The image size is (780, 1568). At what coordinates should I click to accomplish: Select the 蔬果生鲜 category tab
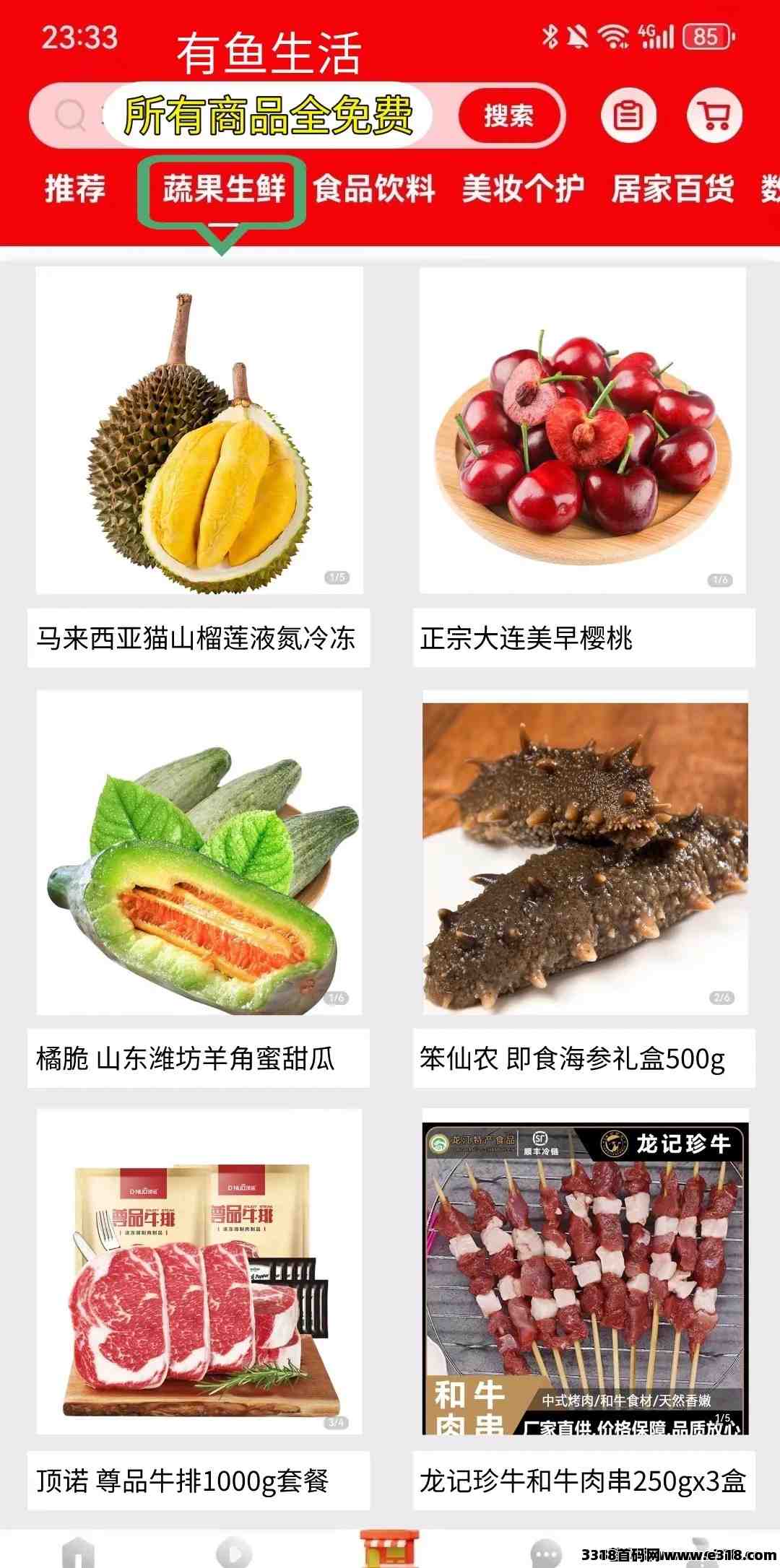[x=224, y=189]
